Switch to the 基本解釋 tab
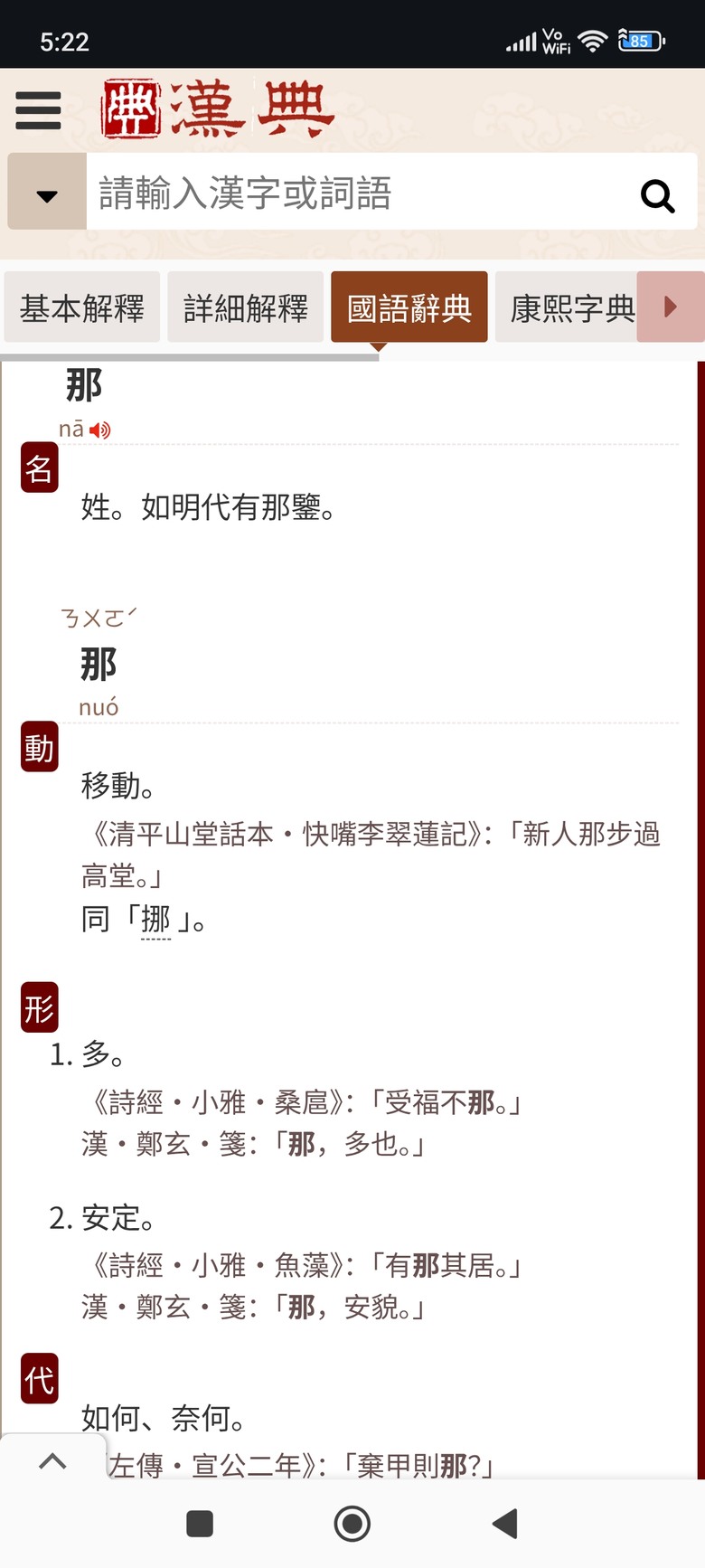The width and height of the screenshot is (705, 1568). [82, 308]
